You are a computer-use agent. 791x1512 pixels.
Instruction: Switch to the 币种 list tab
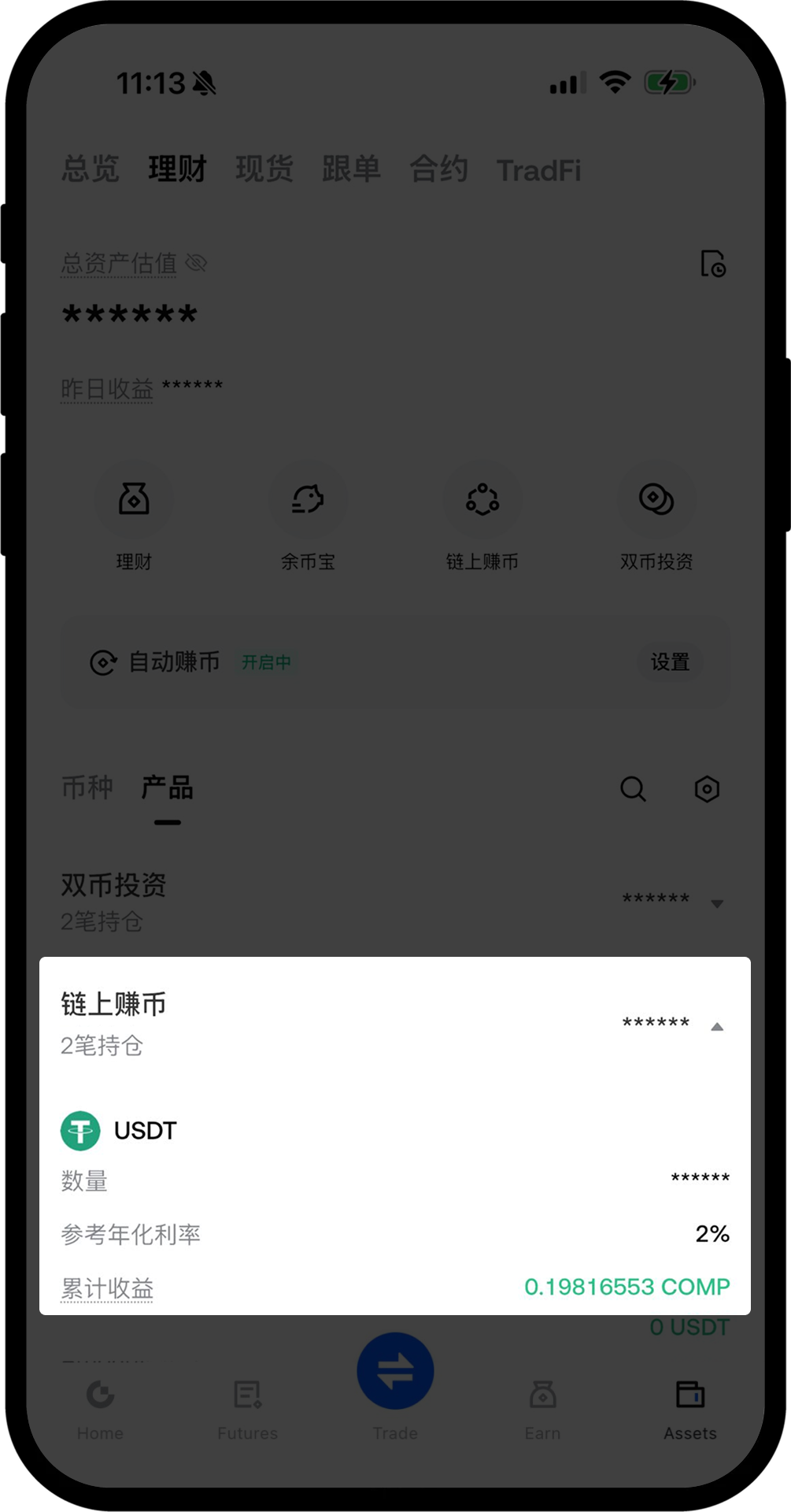(x=87, y=787)
